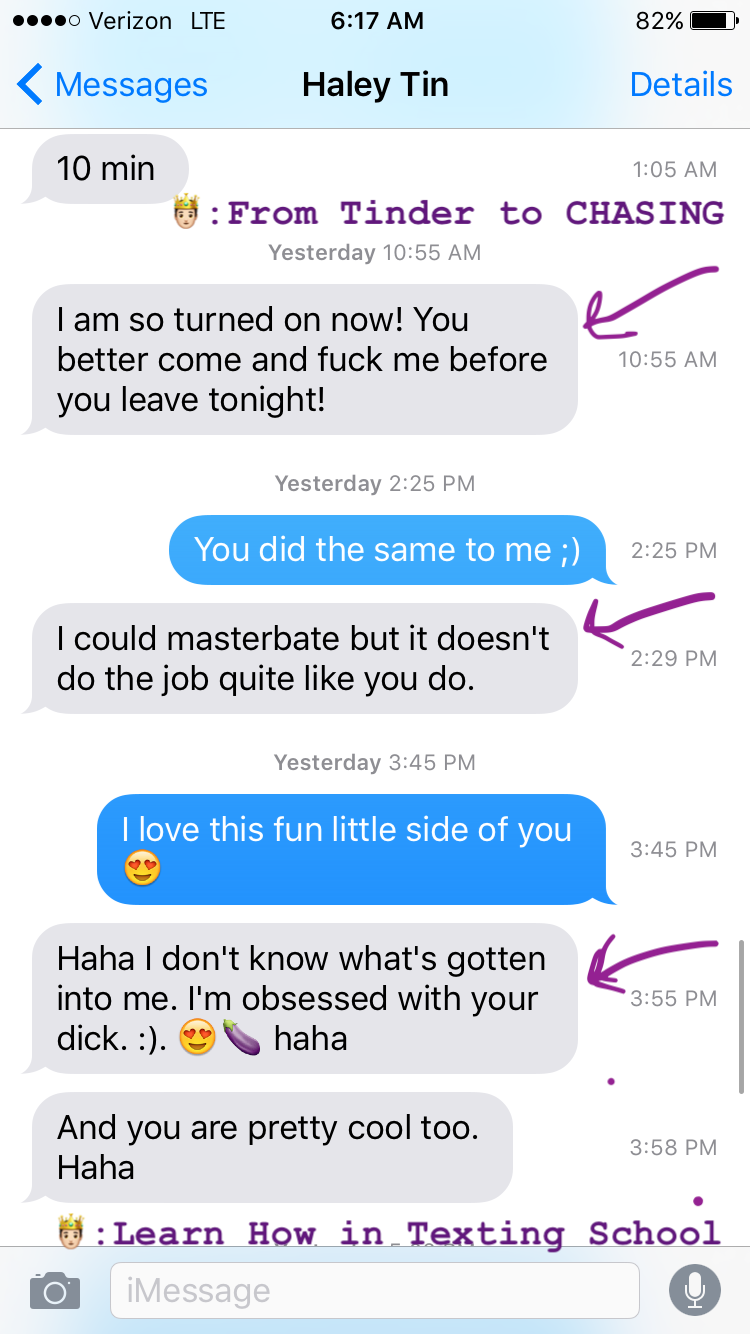Open the camera to attach a photo
This screenshot has height=1334, width=750.
[x=55, y=1291]
